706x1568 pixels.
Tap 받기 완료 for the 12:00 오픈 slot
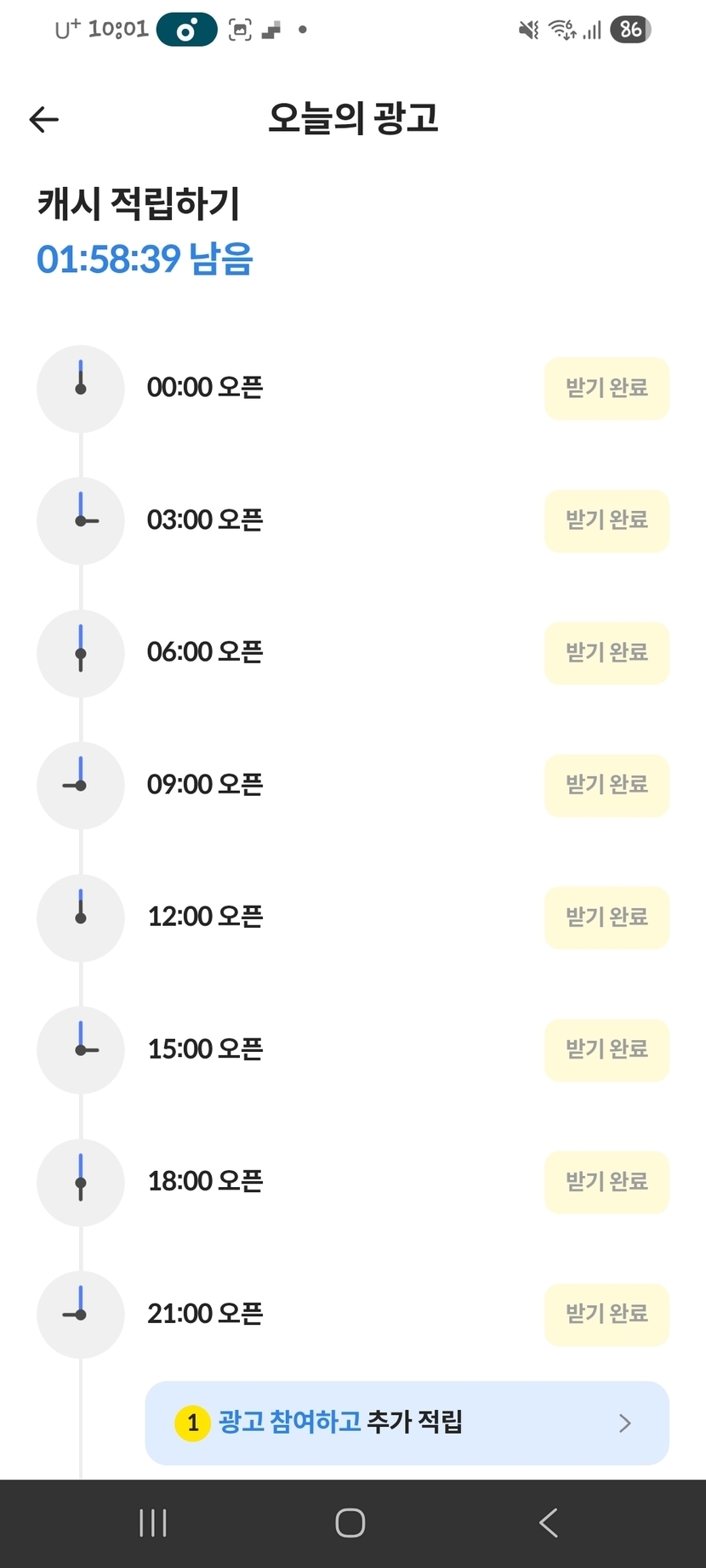[606, 918]
